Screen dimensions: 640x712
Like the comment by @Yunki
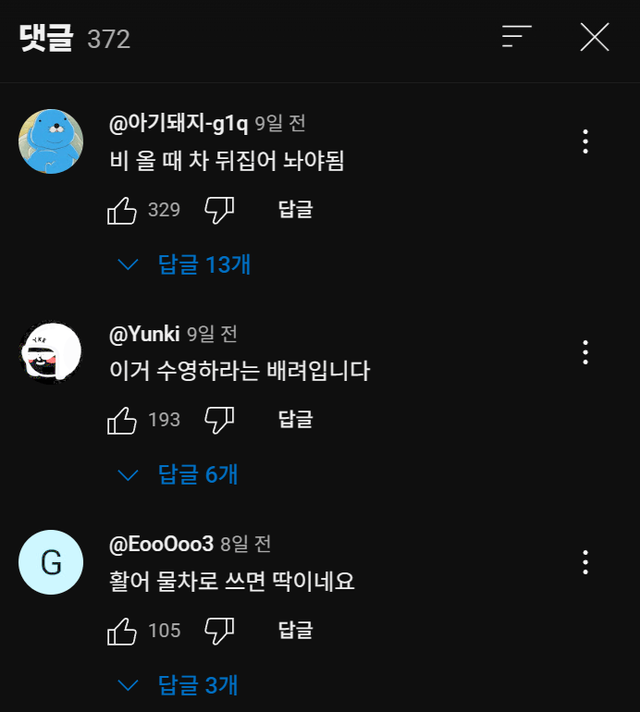122,420
